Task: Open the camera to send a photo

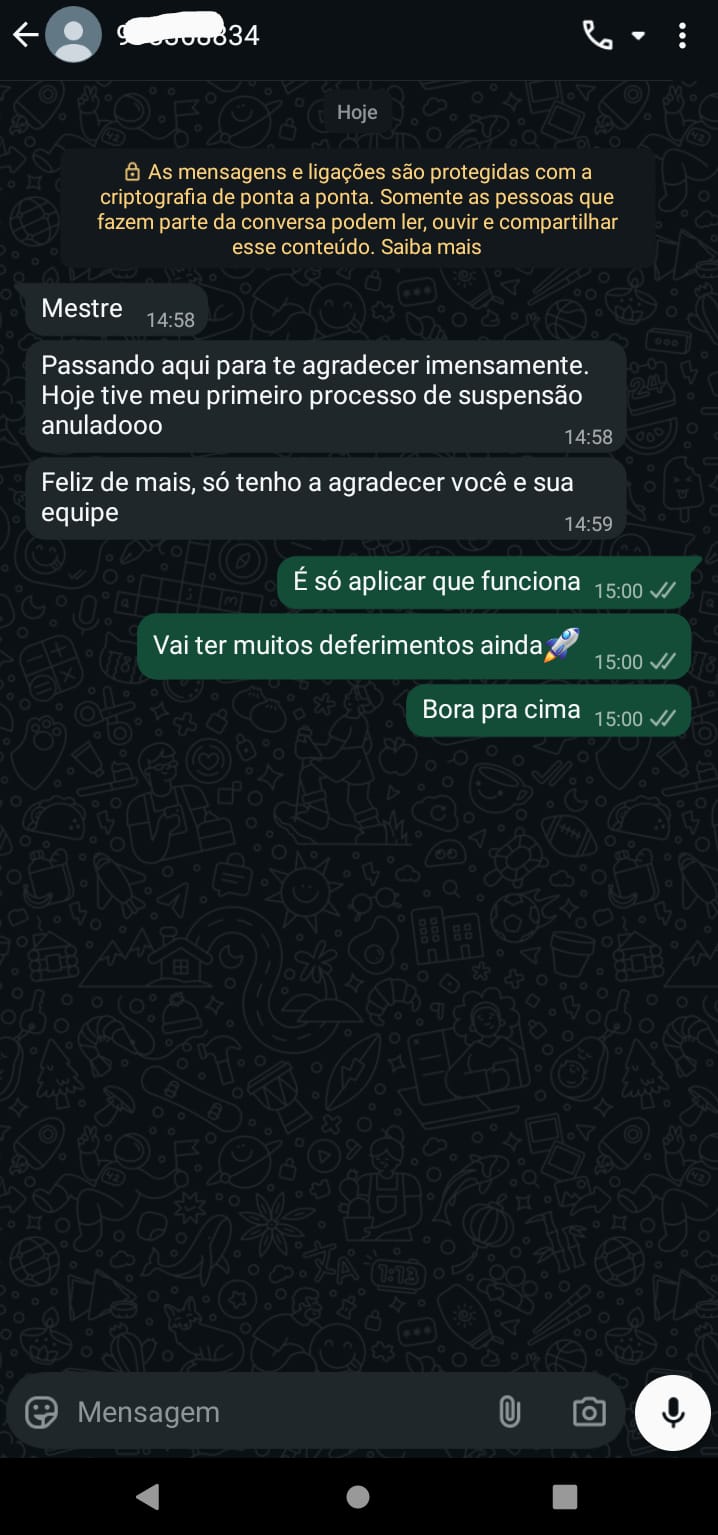Action: (589, 1412)
